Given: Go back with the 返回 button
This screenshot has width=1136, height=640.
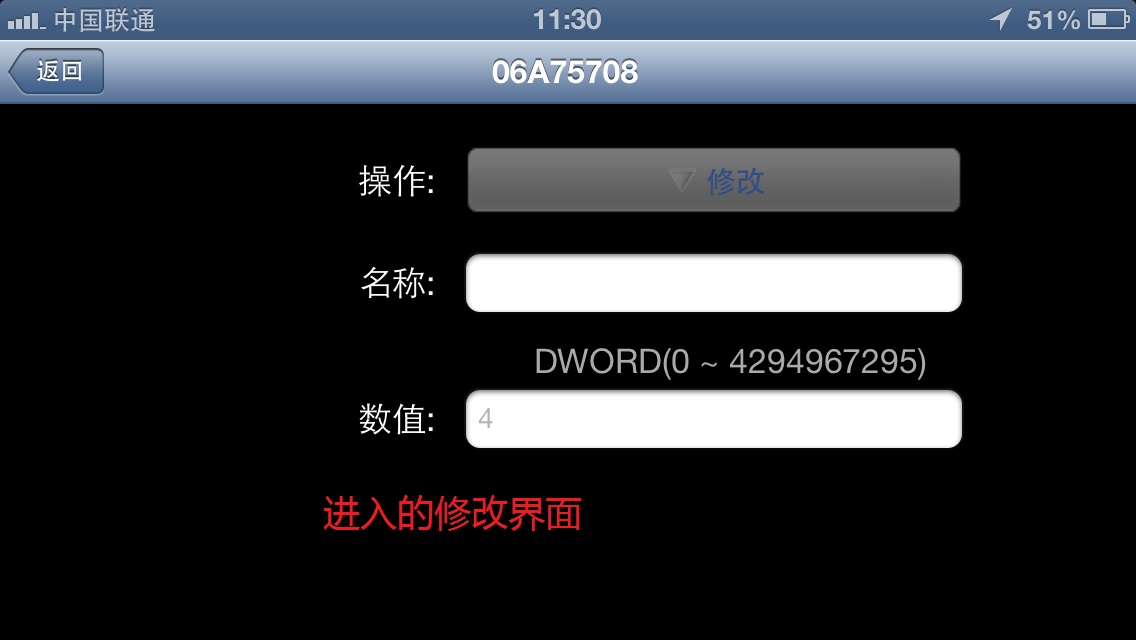Looking at the screenshot, I should click(x=58, y=72).
